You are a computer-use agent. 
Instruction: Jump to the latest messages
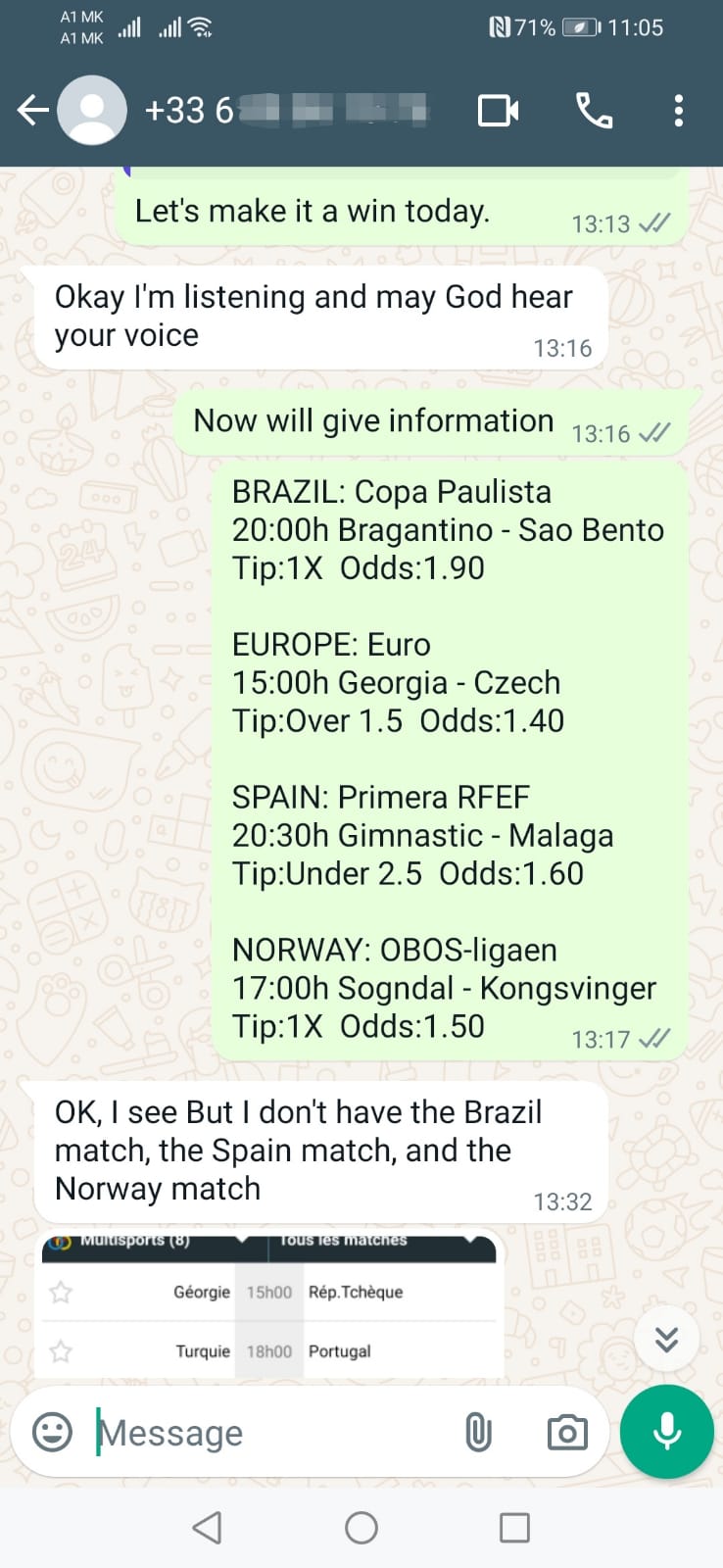click(x=666, y=1339)
